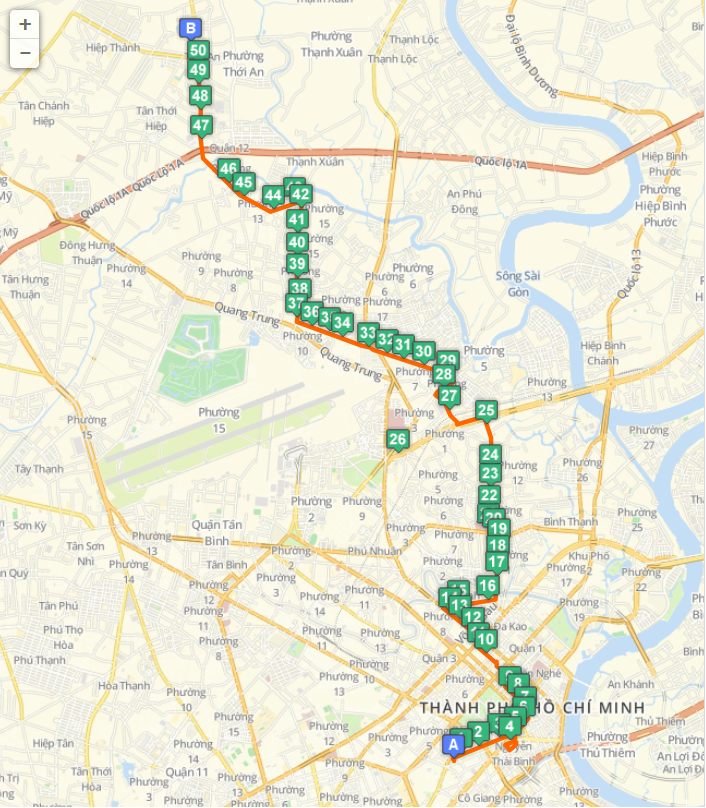Tap stop marker 40
The image size is (706, 808).
[297, 241]
